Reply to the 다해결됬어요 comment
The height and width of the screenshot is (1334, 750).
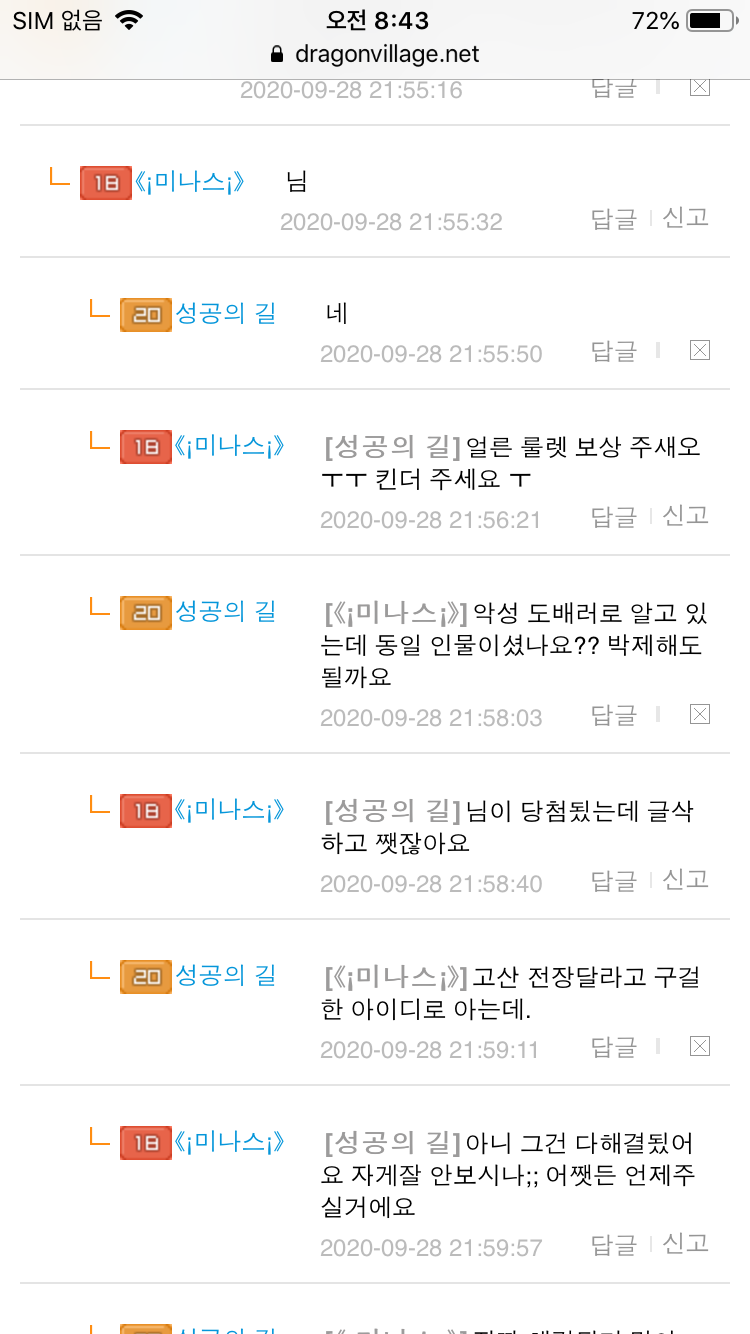click(613, 1245)
